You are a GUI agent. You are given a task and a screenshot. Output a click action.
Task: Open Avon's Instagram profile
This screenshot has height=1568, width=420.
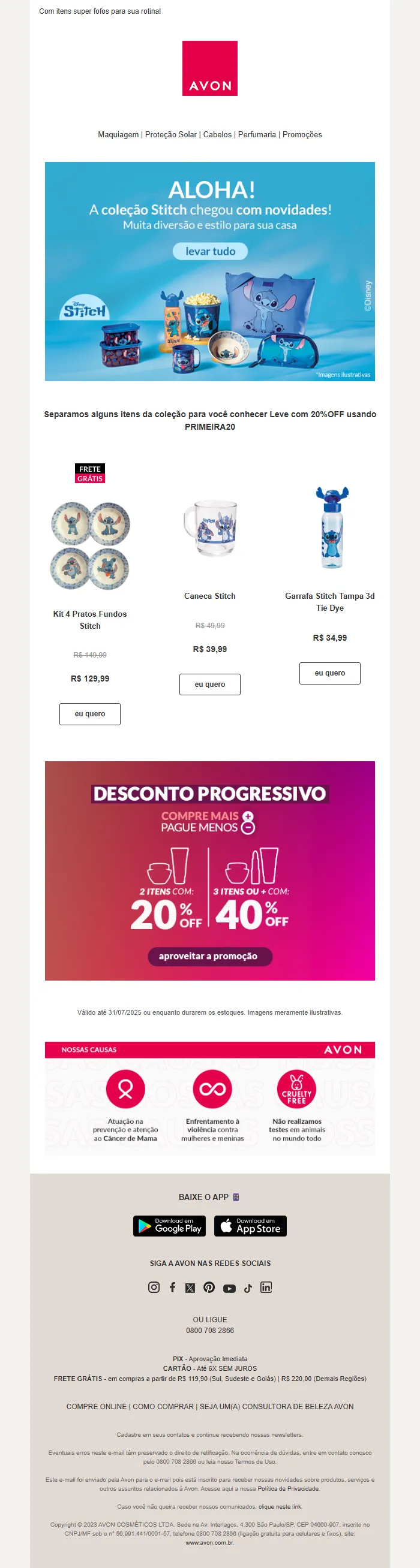(x=154, y=1287)
